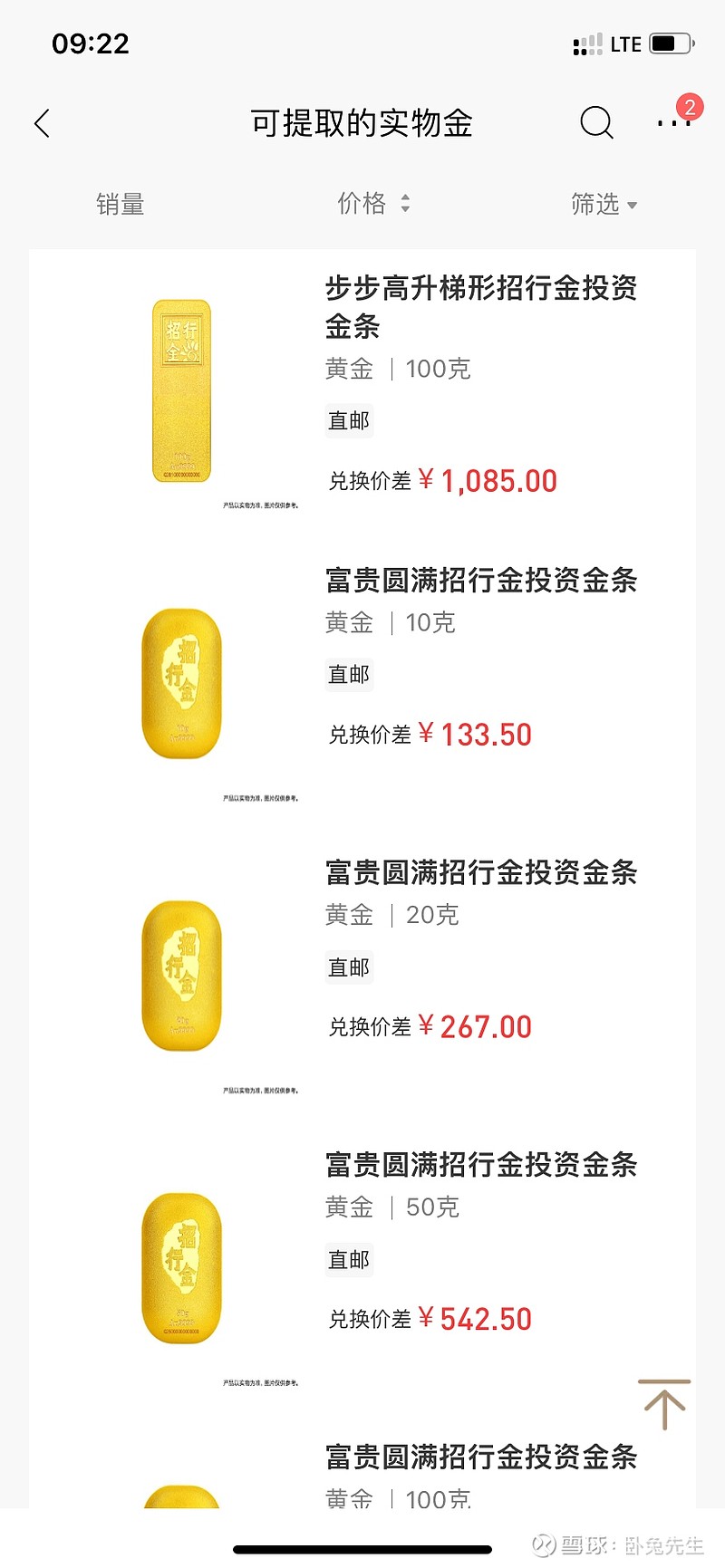The width and height of the screenshot is (725, 1568).
Task: Tap the back arrow to return
Action: pyautogui.click(x=42, y=122)
